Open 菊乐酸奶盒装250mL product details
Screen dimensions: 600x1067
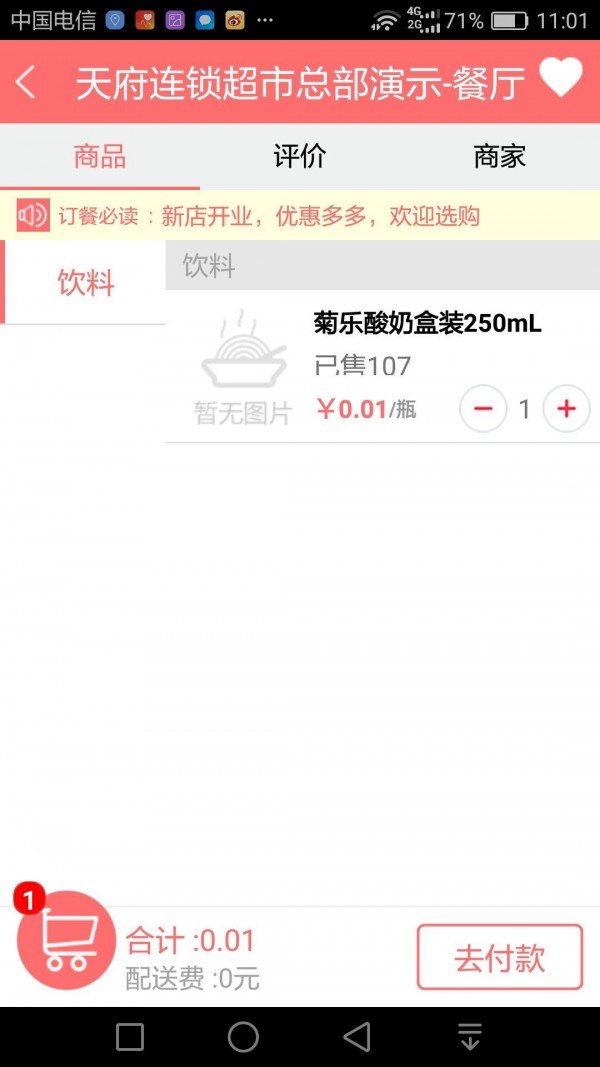(427, 324)
